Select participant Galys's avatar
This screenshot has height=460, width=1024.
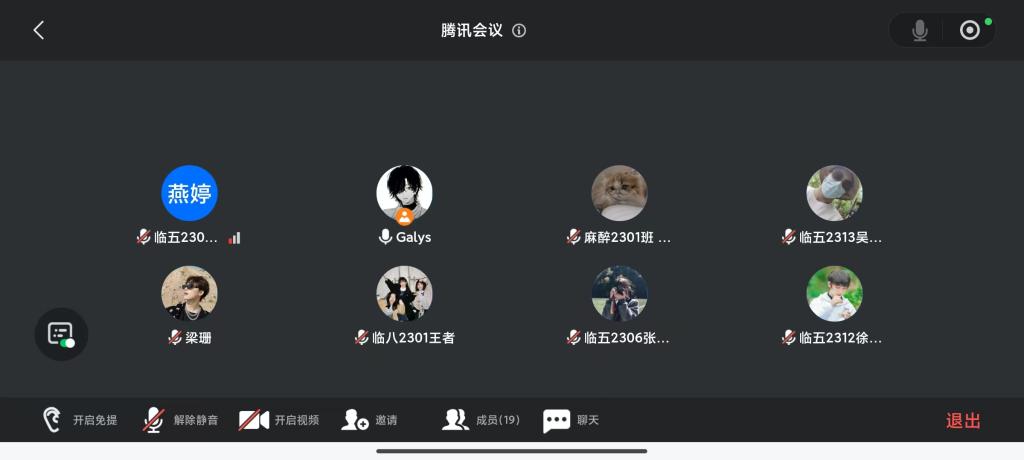pos(404,194)
